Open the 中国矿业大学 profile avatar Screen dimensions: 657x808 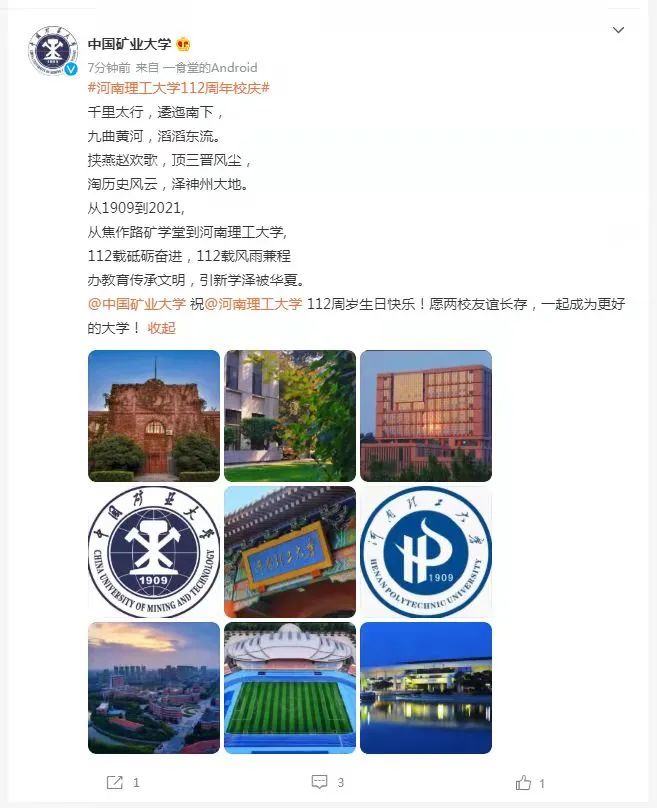(55, 53)
